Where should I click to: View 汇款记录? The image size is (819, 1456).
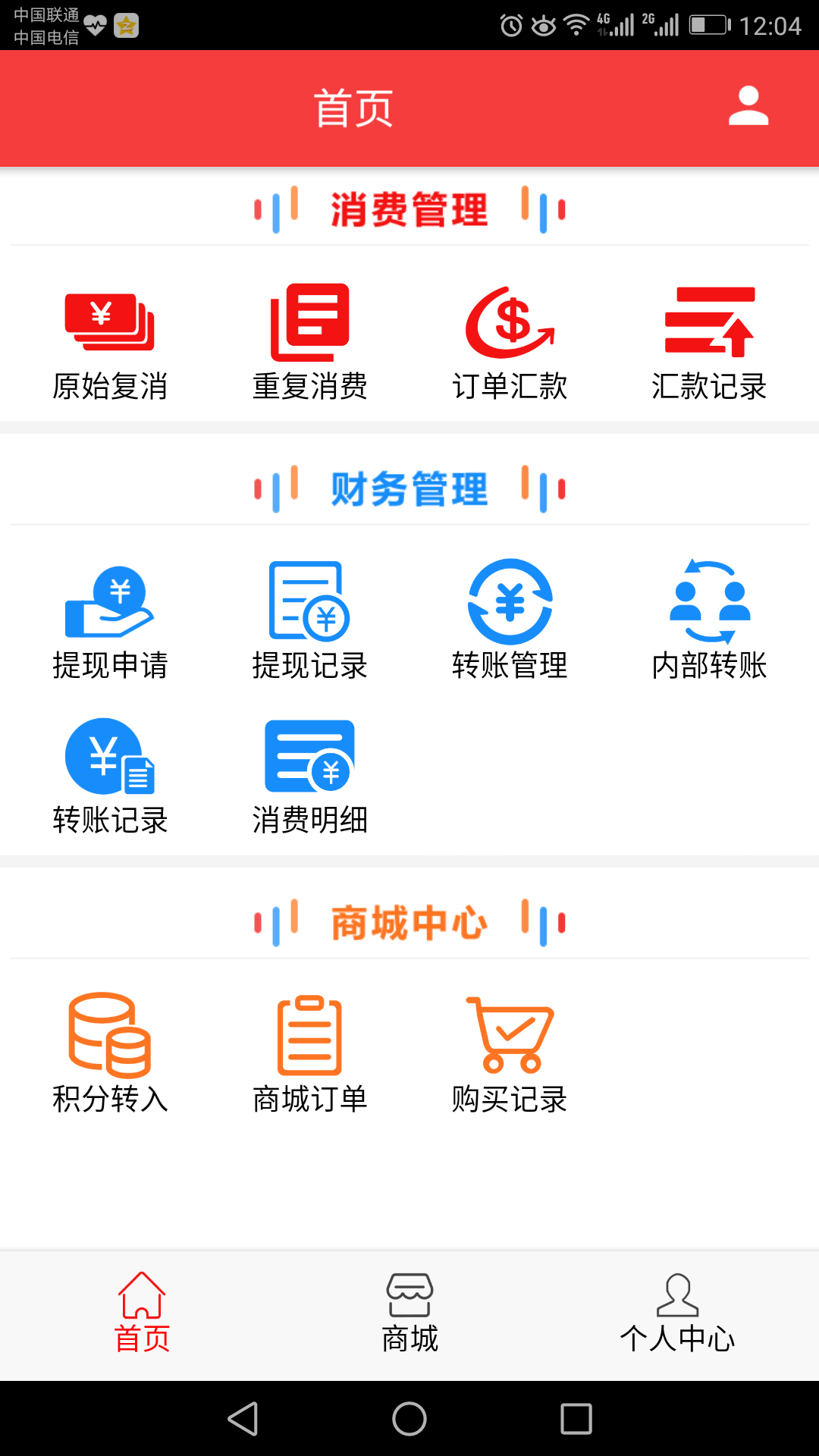(709, 344)
